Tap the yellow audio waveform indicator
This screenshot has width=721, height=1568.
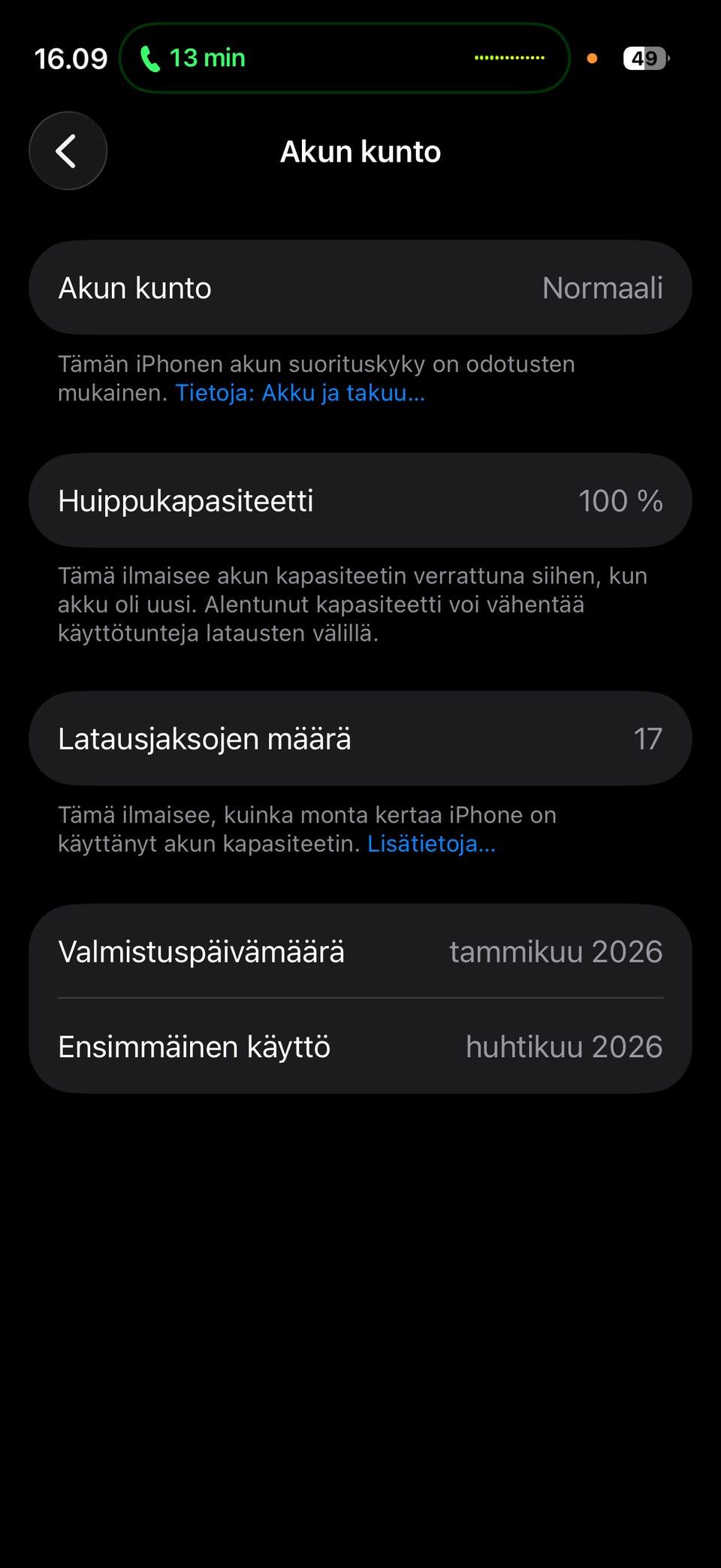click(x=511, y=57)
